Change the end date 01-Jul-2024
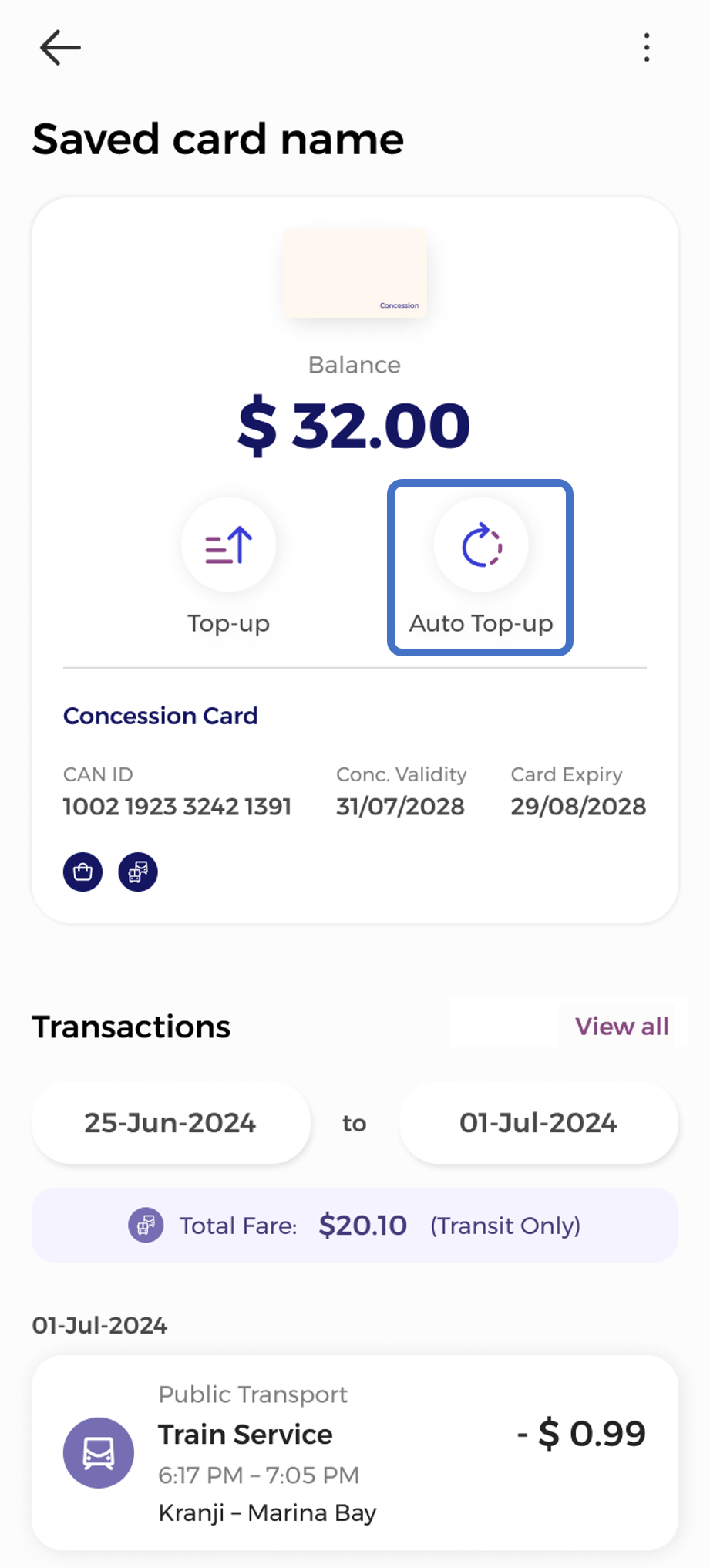The image size is (710, 1568). [538, 1123]
